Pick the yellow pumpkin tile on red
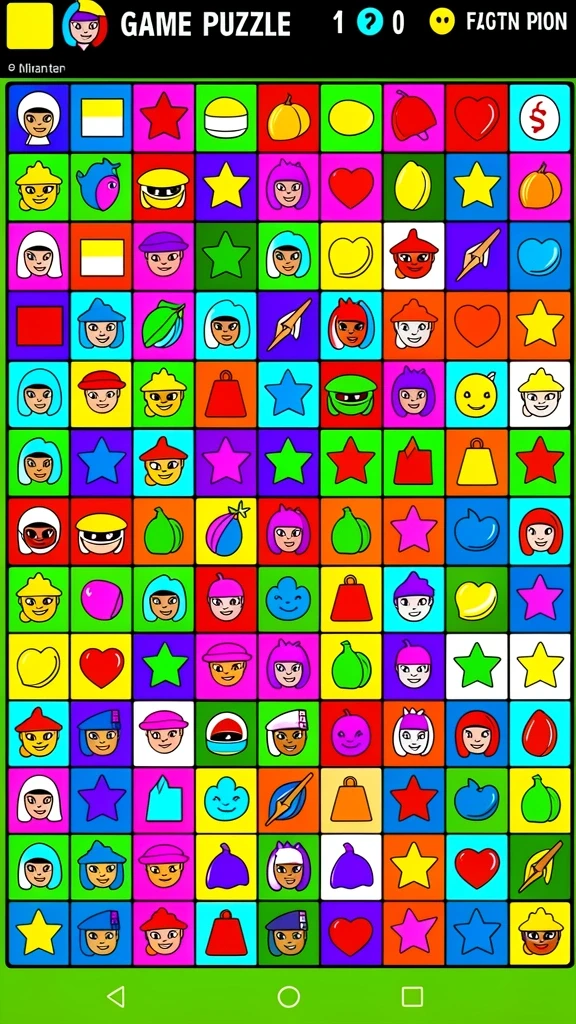Image resolution: width=576 pixels, height=1024 pixels. tap(289, 118)
